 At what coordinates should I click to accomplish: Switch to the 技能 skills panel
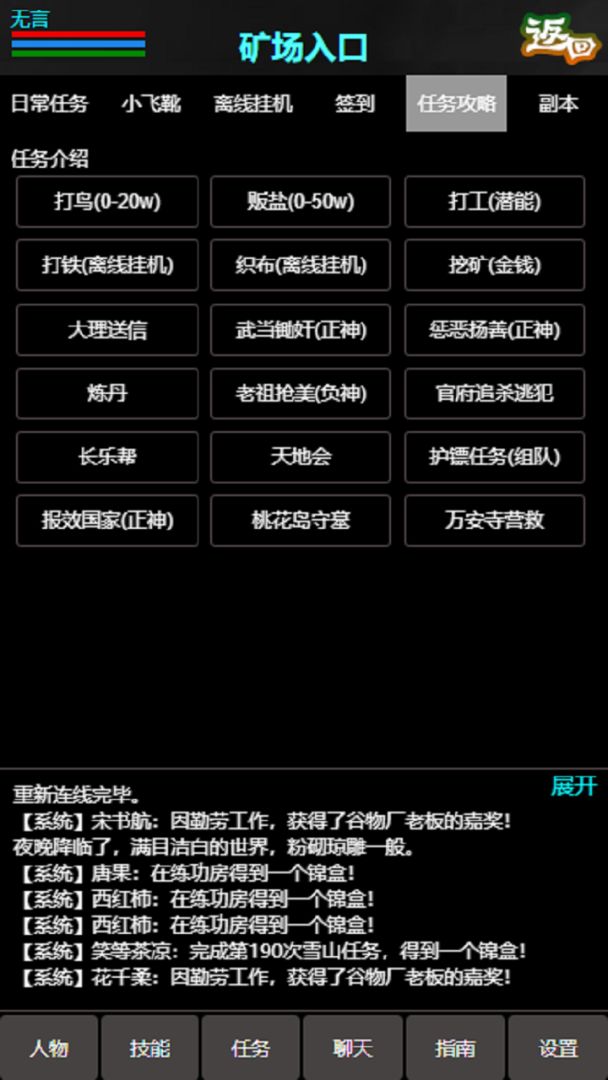(150, 1047)
